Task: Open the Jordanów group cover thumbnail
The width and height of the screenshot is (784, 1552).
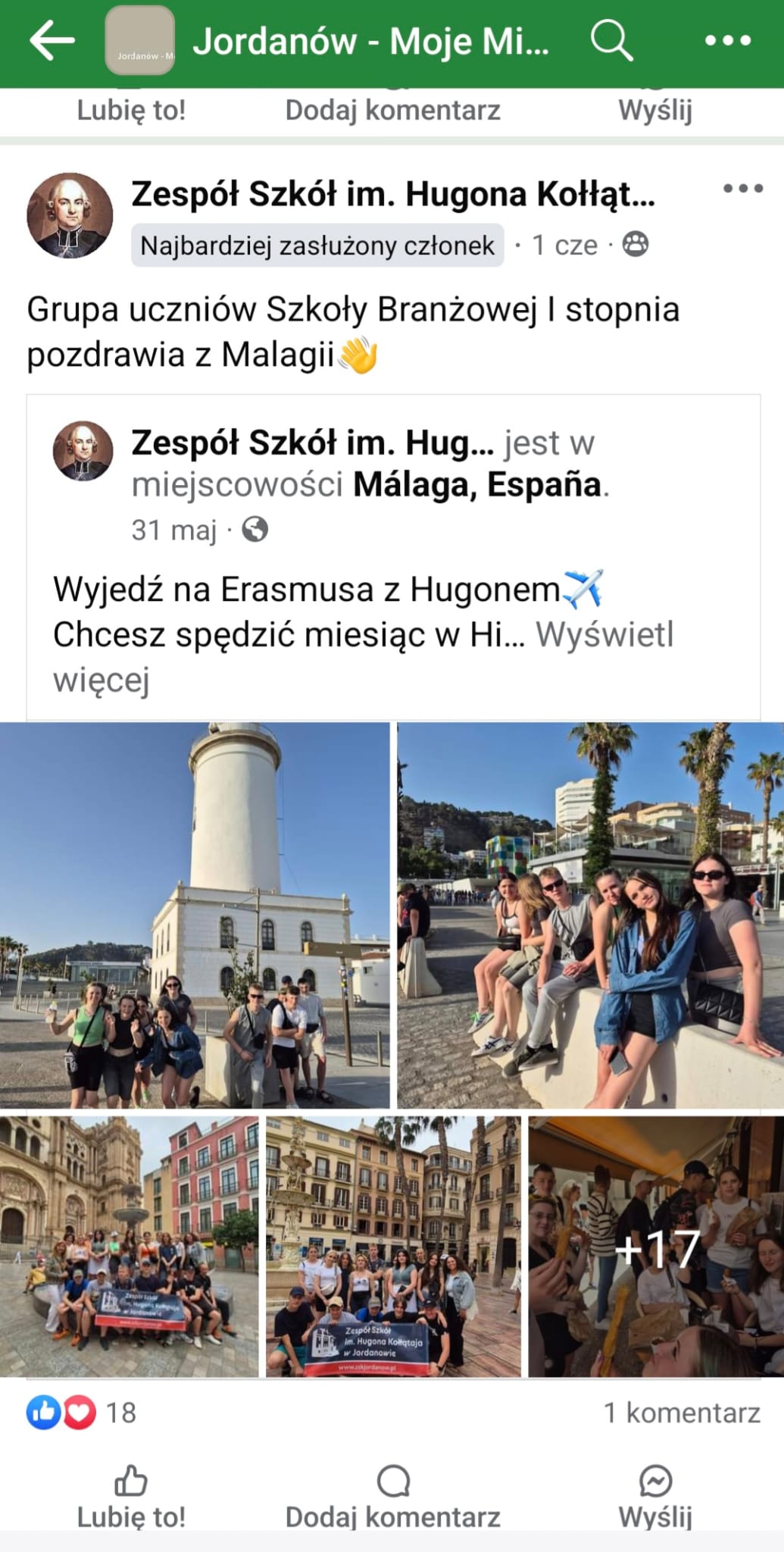Action: pyautogui.click(x=139, y=41)
